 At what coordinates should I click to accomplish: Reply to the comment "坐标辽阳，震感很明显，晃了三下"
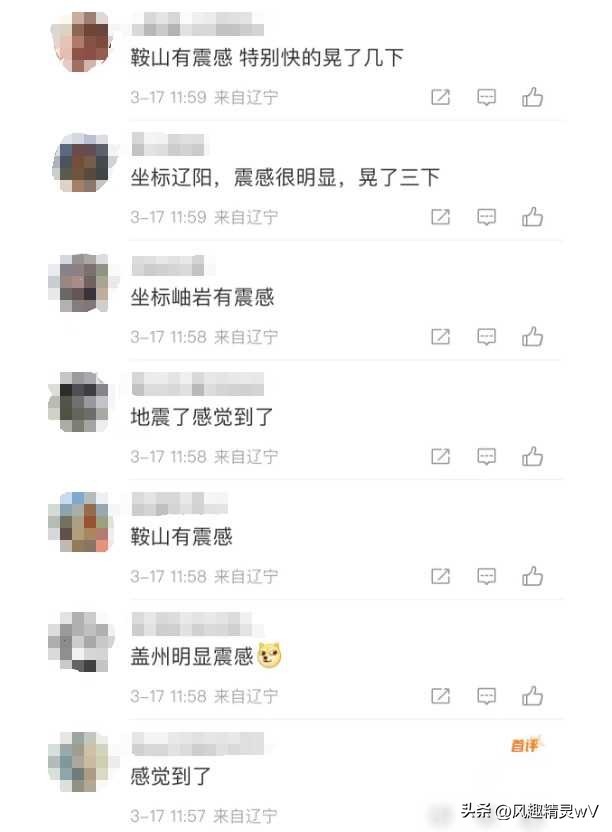(487, 216)
